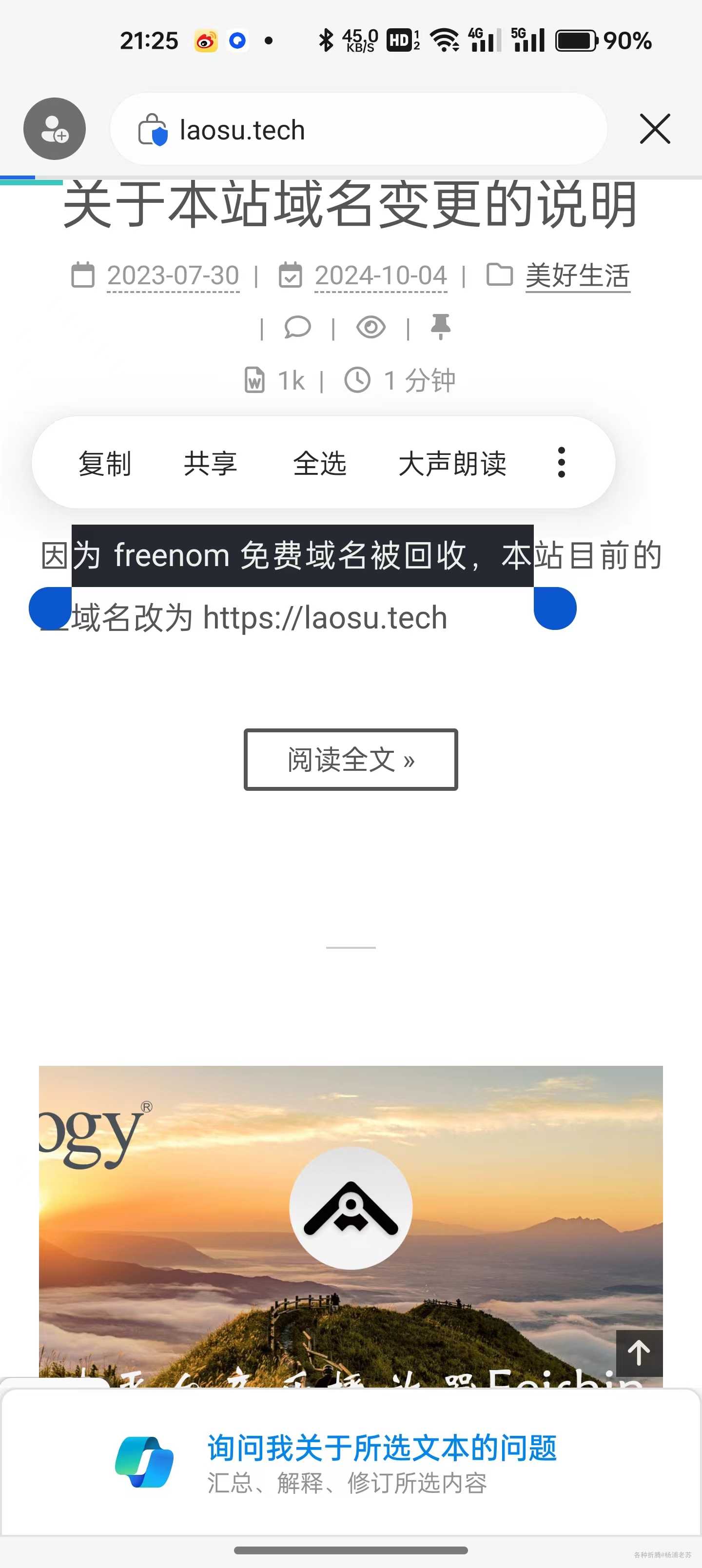Open the 美好生活 category link
Viewport: 702px width, 1568px height.
pos(577,276)
